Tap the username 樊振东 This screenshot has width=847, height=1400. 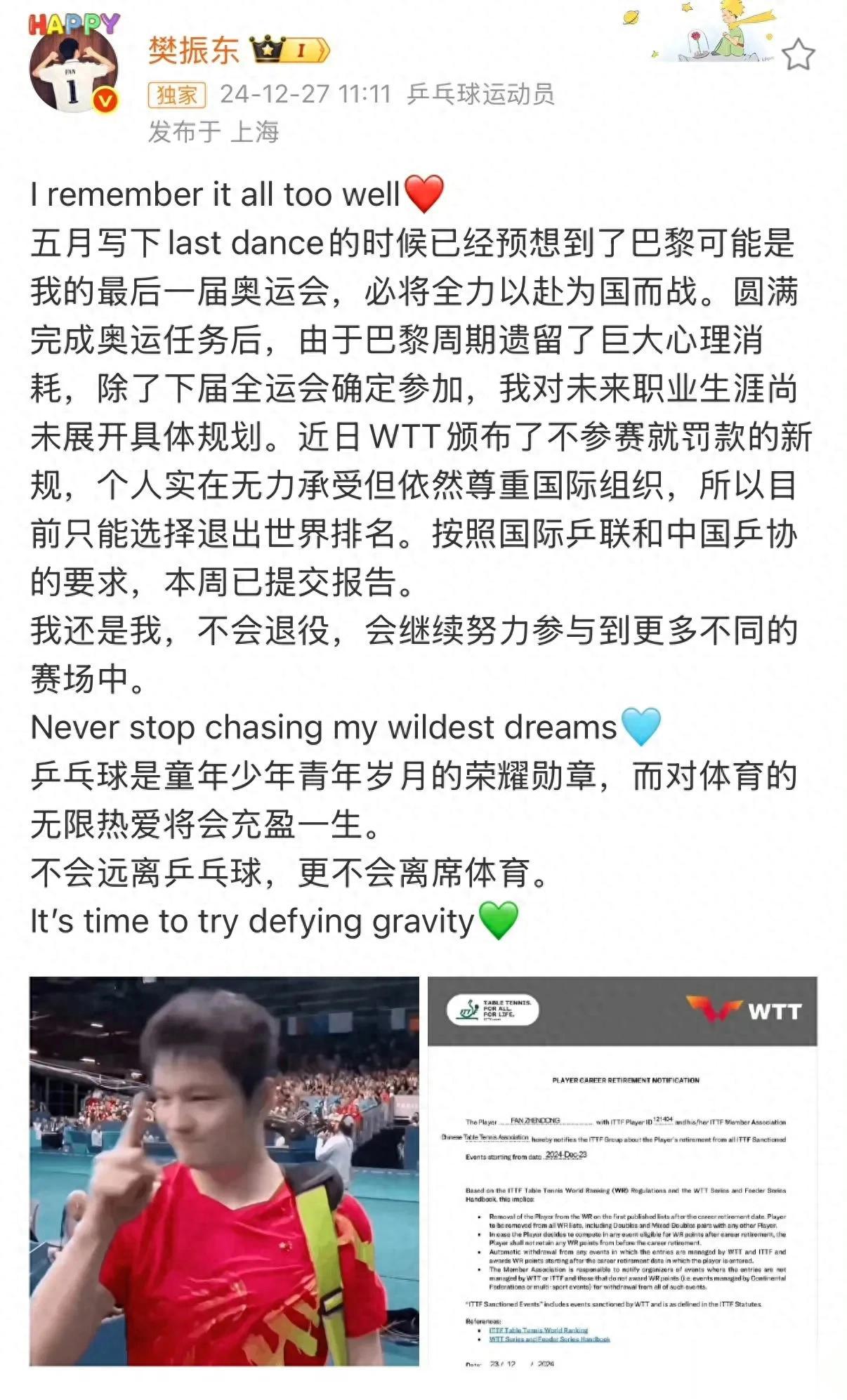pos(194,51)
